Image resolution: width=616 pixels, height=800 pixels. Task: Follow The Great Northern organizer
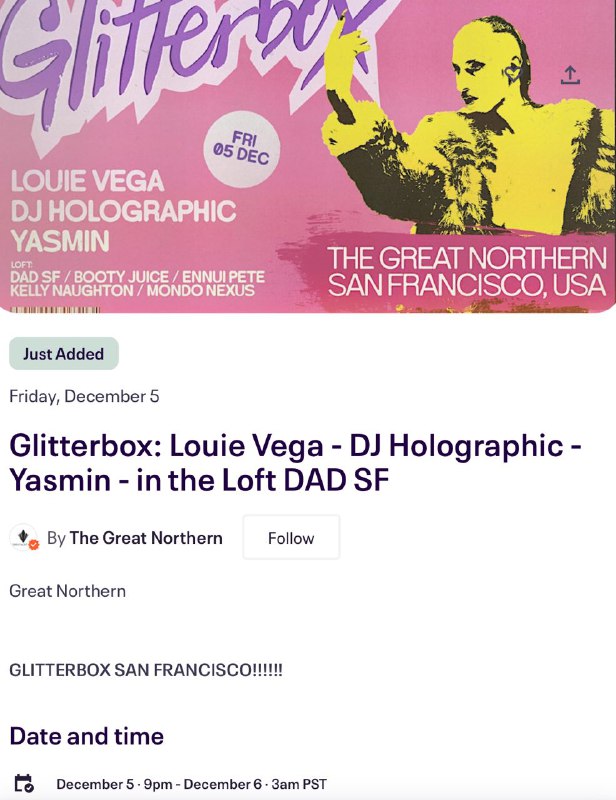pyautogui.click(x=291, y=538)
